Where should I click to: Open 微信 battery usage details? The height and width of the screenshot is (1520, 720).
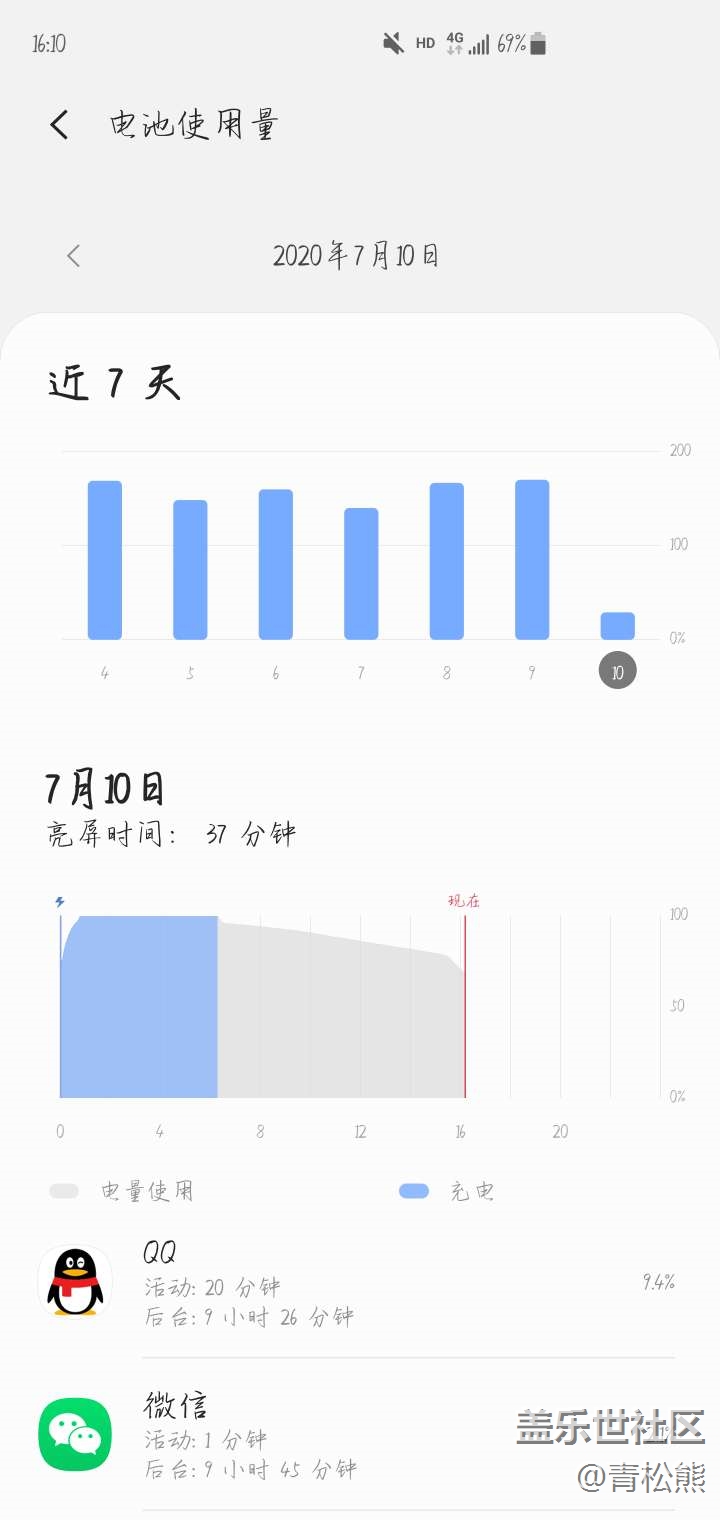tap(358, 1436)
